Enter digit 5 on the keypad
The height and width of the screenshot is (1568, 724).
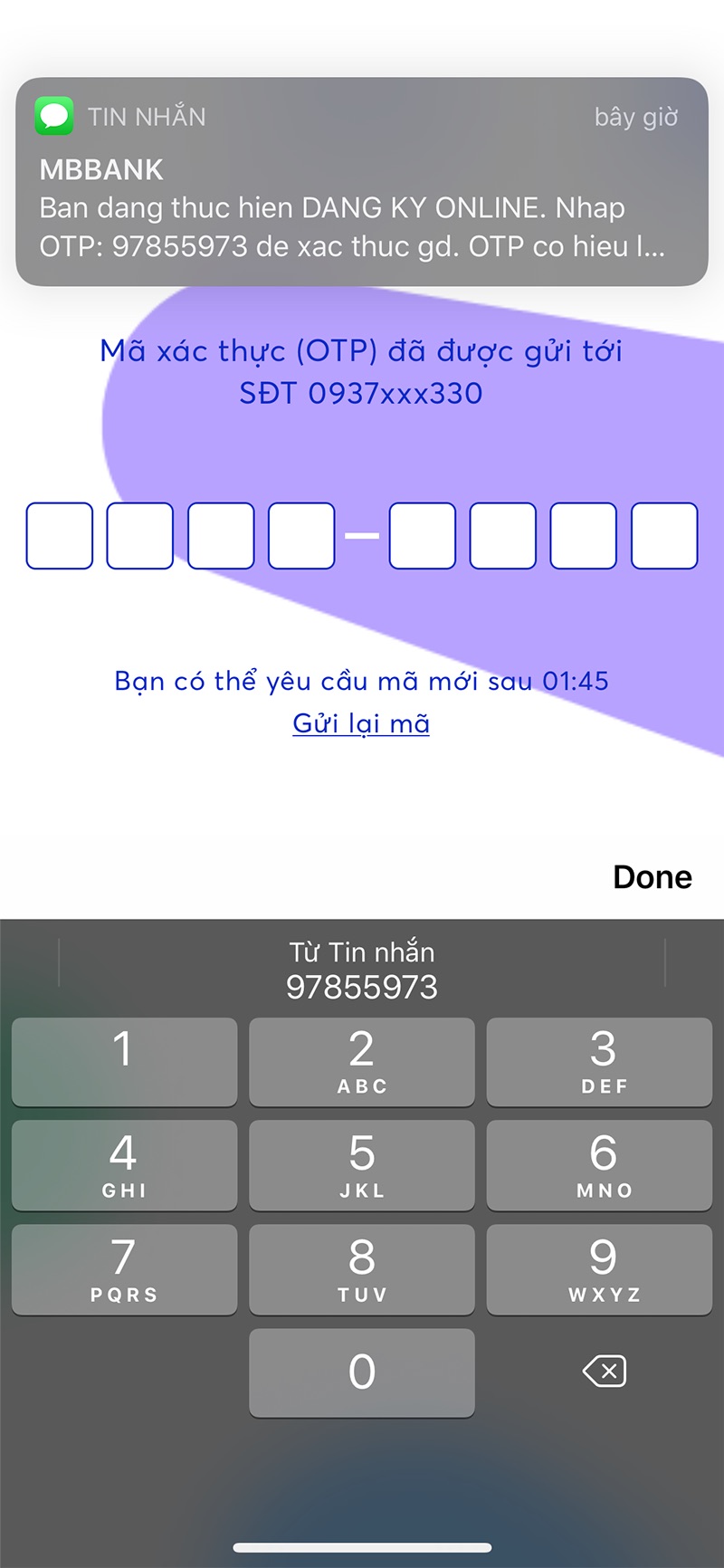pyautogui.click(x=362, y=1164)
